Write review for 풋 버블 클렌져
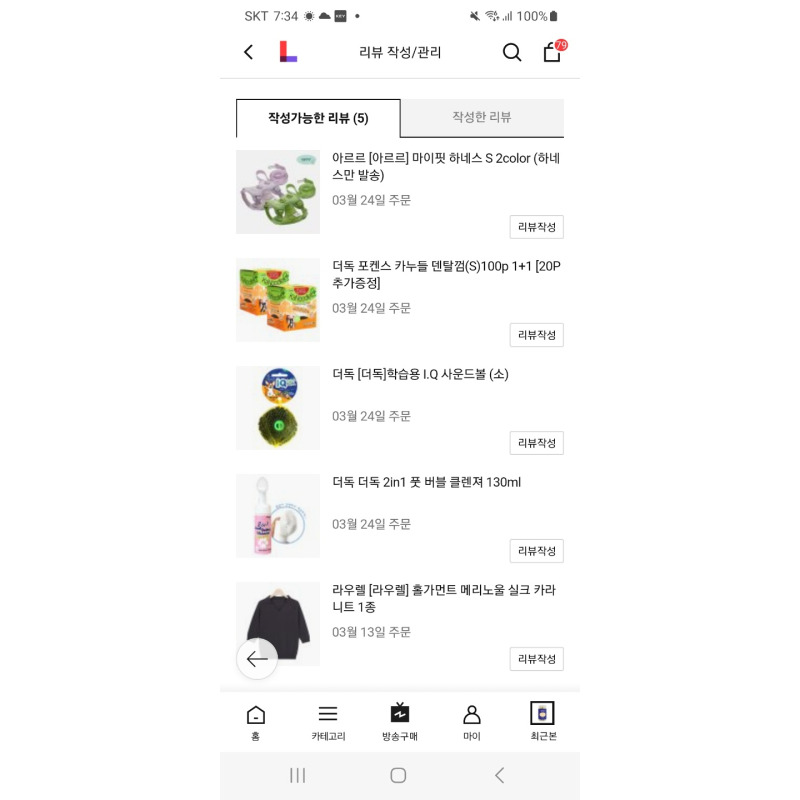 point(536,551)
